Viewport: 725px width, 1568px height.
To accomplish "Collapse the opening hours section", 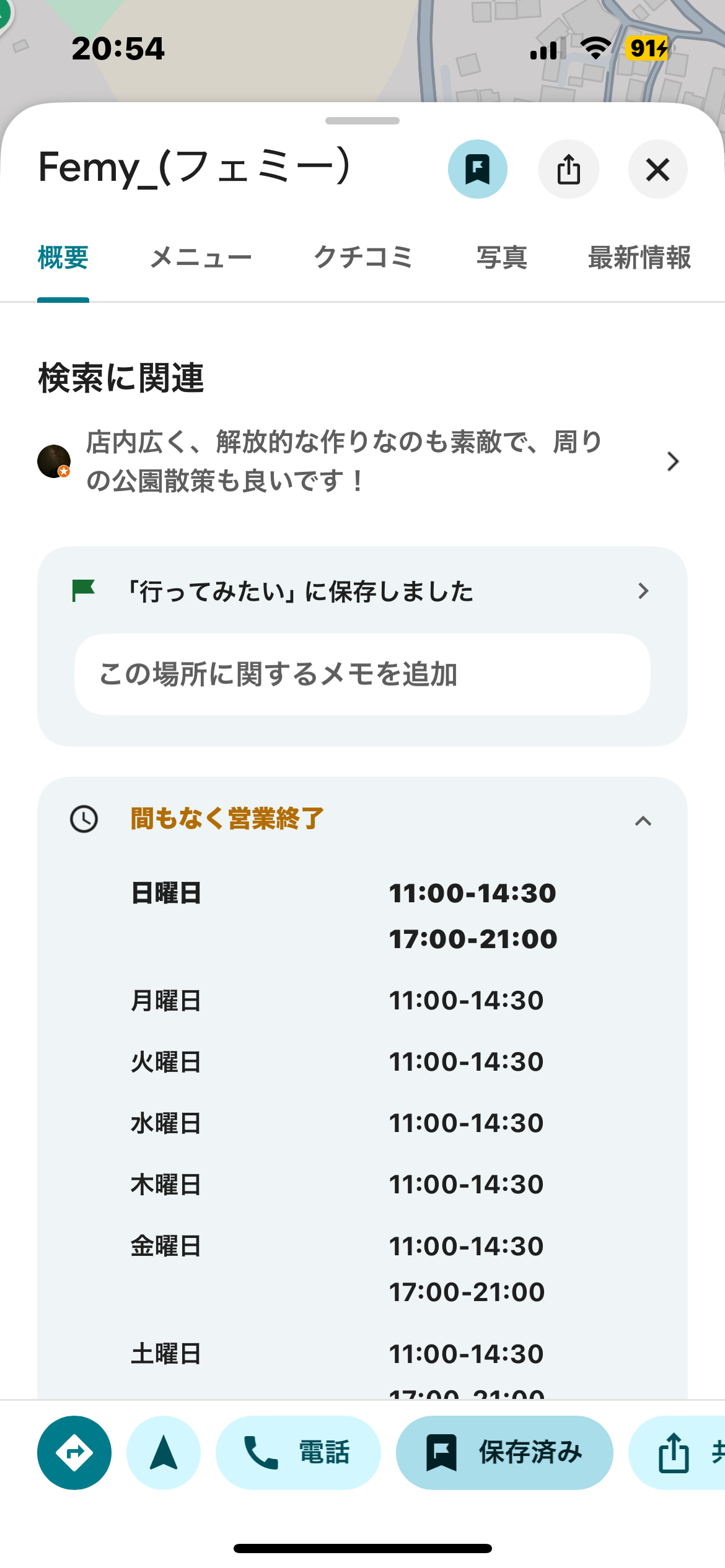I will [x=643, y=821].
